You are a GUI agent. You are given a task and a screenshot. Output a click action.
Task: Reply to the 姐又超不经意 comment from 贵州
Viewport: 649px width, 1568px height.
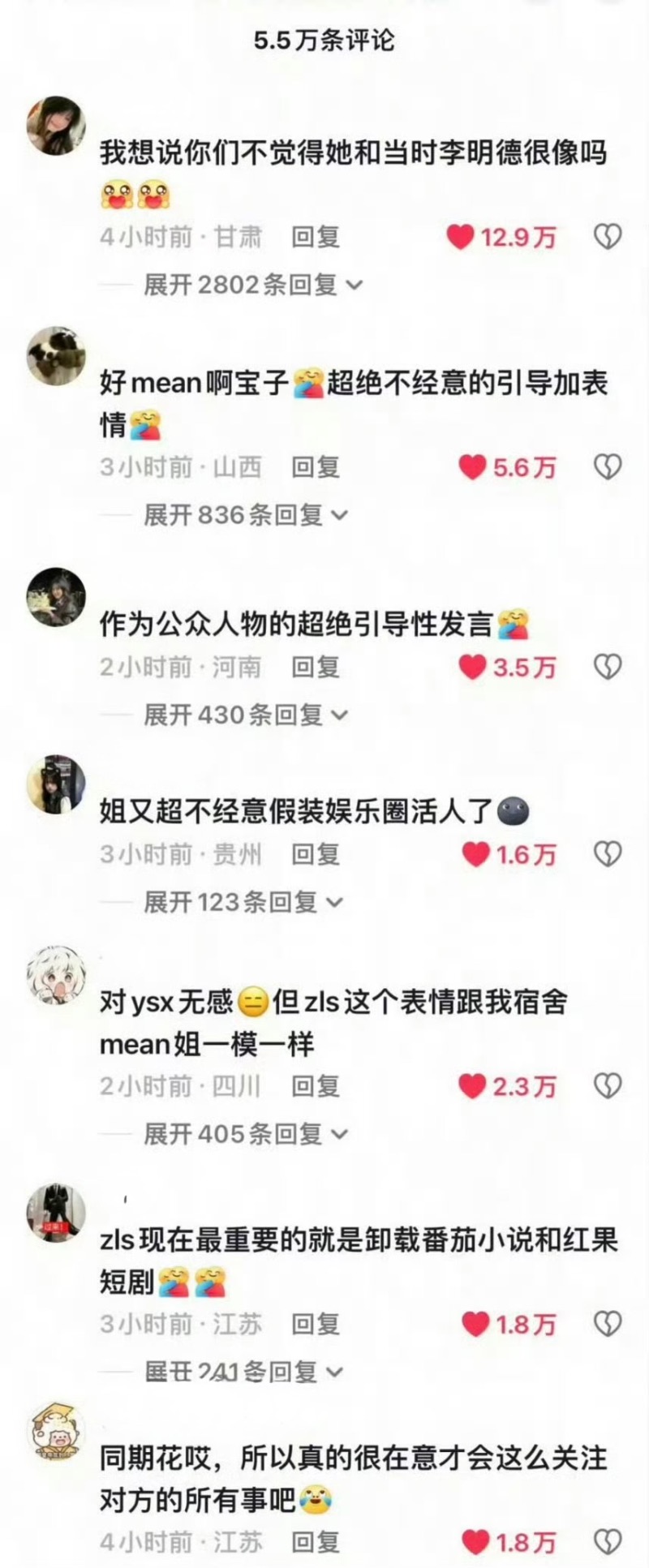click(x=315, y=854)
